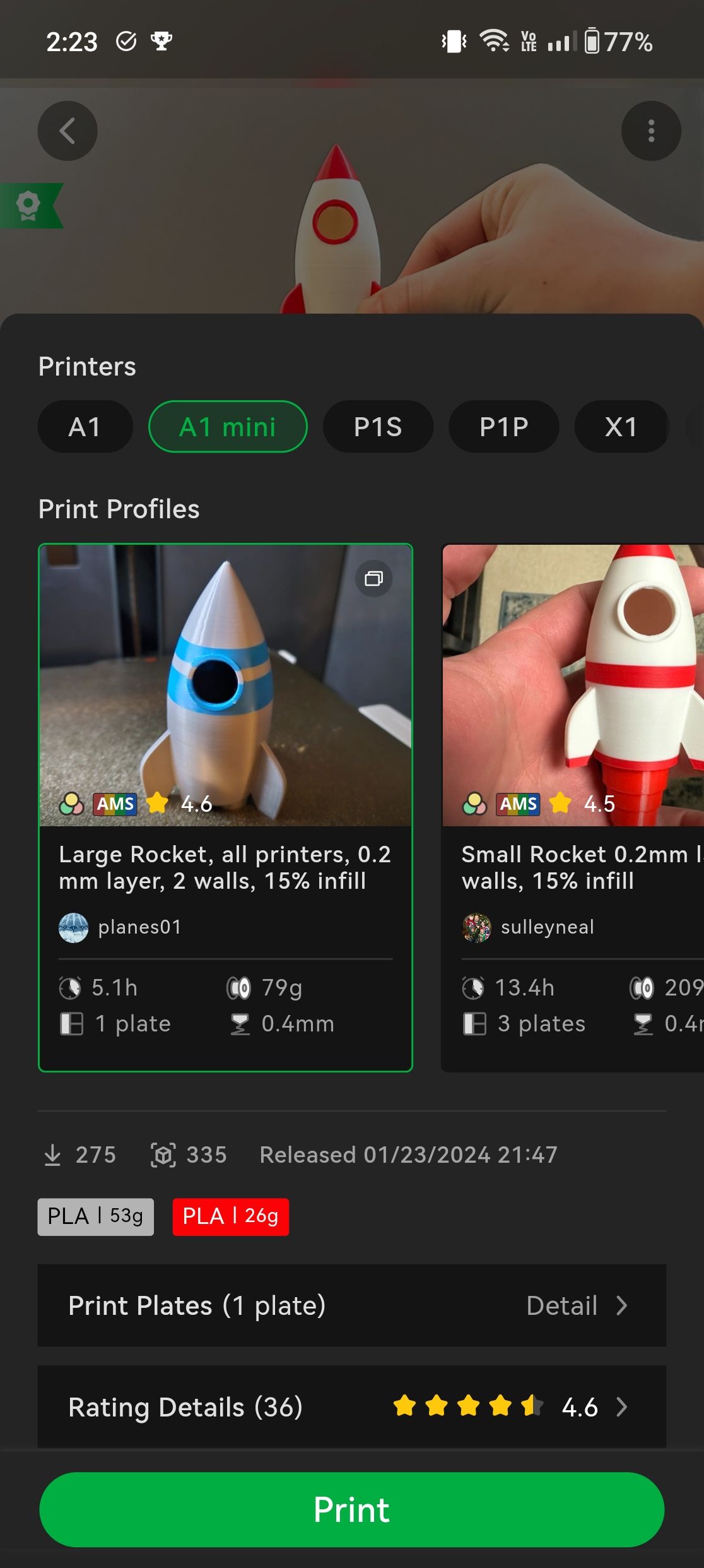Open the Small Rocket profile card
704x1568 pixels.
572,868
